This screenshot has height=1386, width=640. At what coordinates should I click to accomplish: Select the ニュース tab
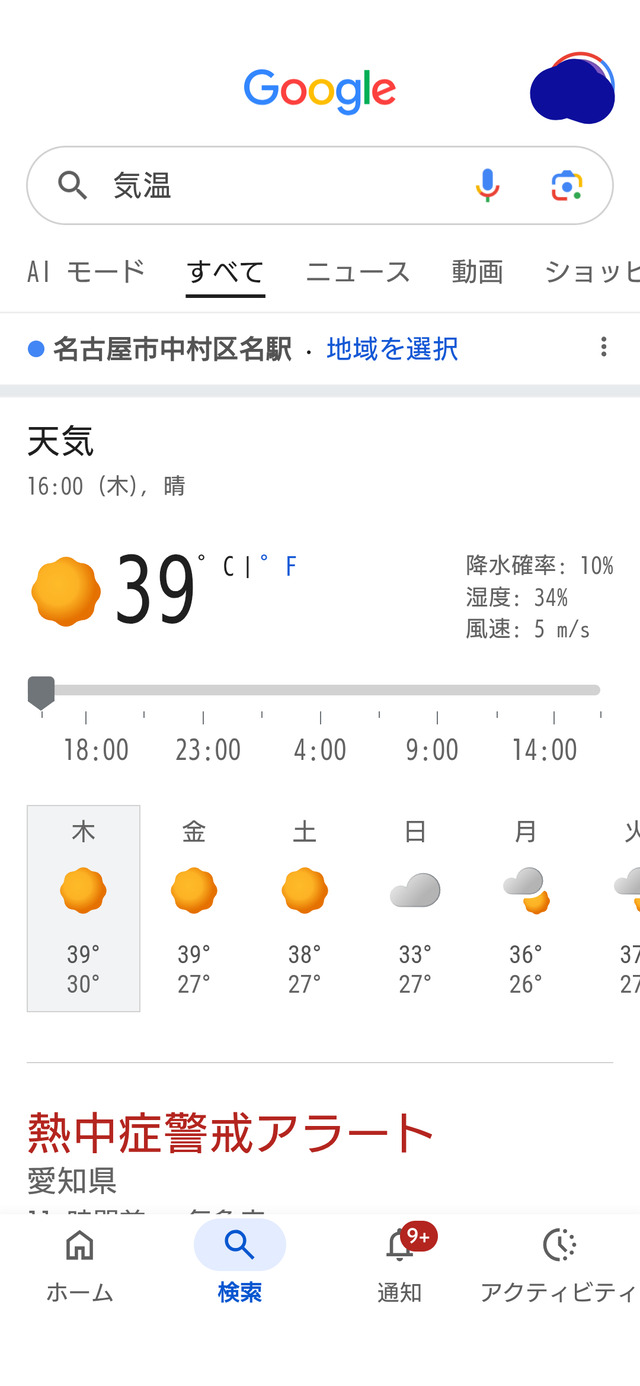pos(358,271)
